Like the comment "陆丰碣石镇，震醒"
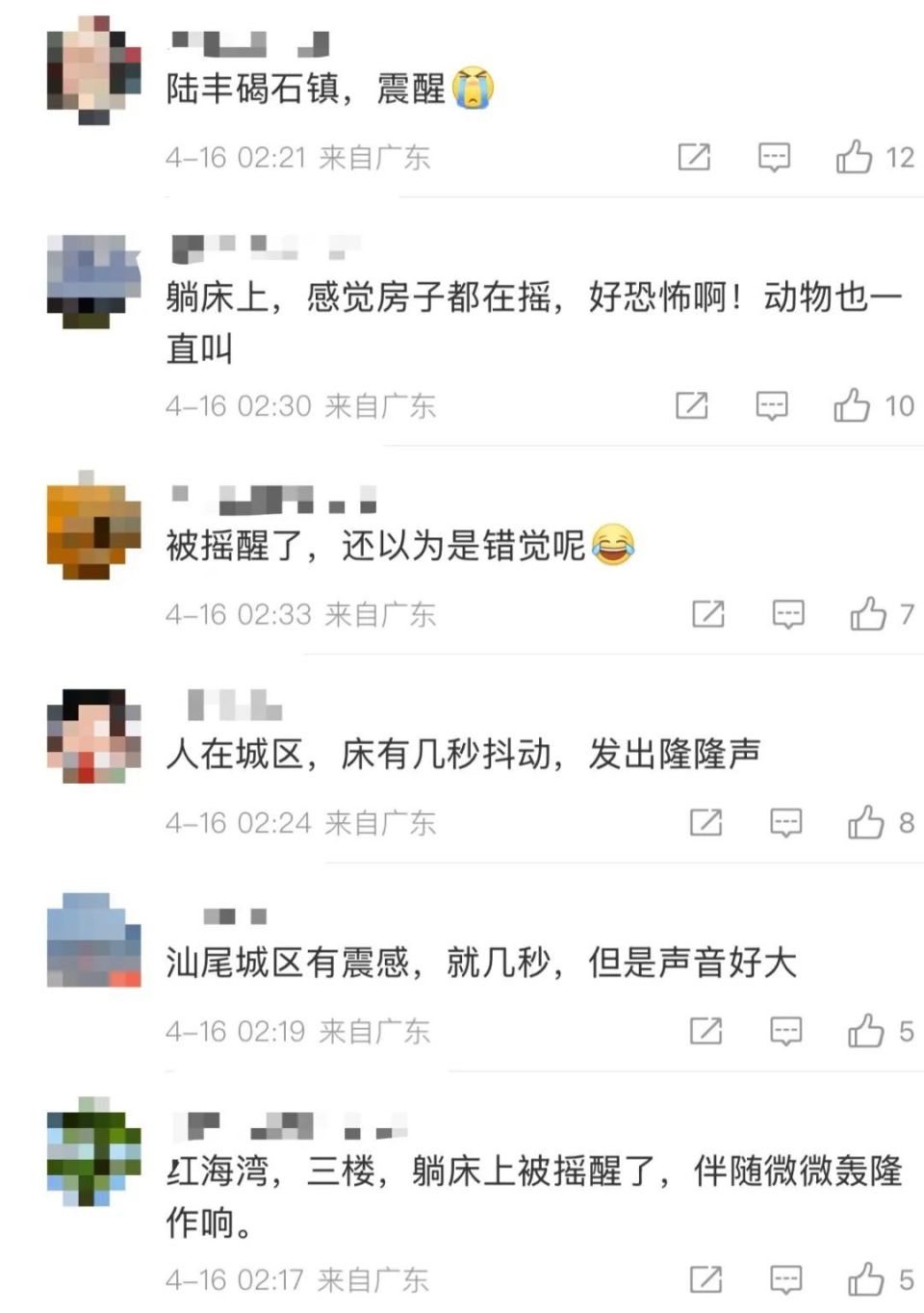 point(855,156)
